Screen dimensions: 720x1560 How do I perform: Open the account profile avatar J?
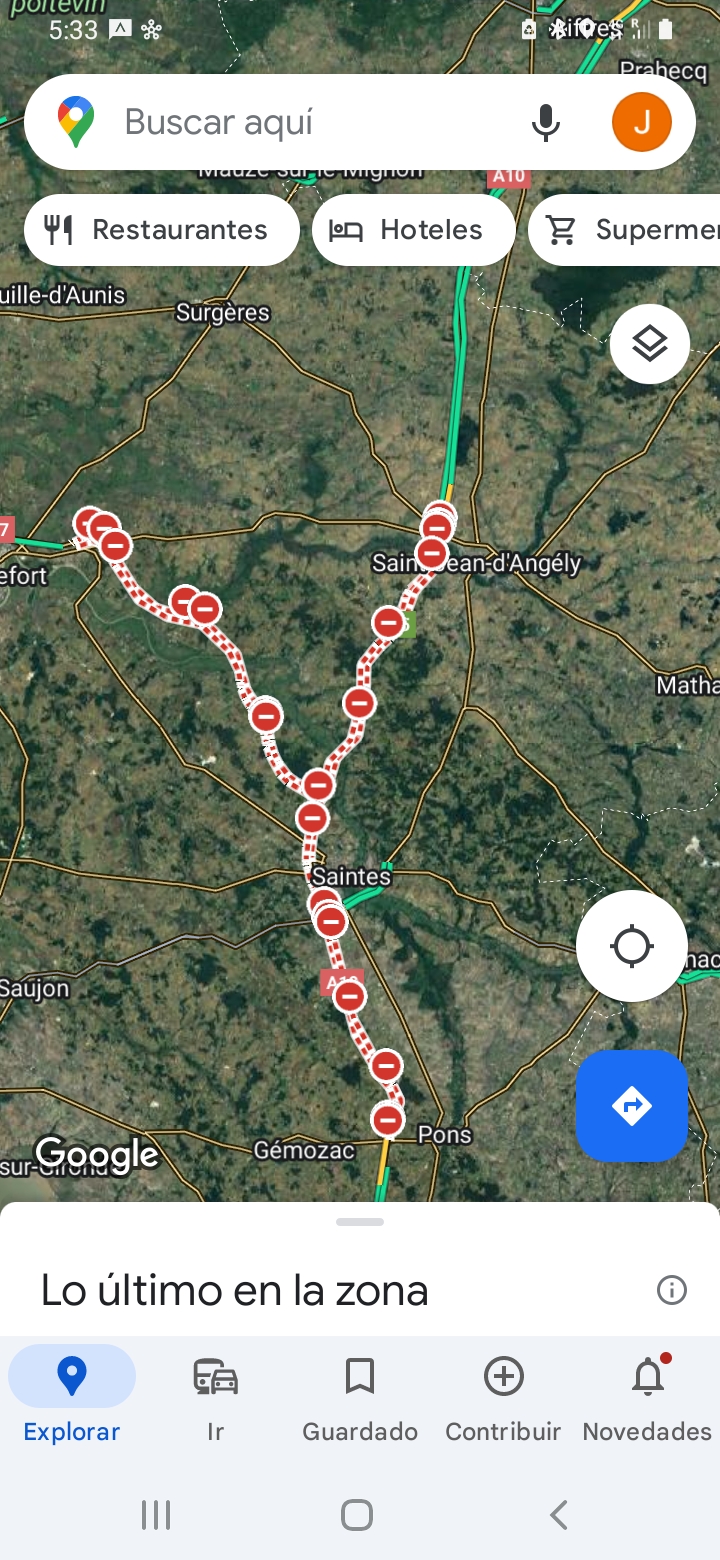coord(641,122)
